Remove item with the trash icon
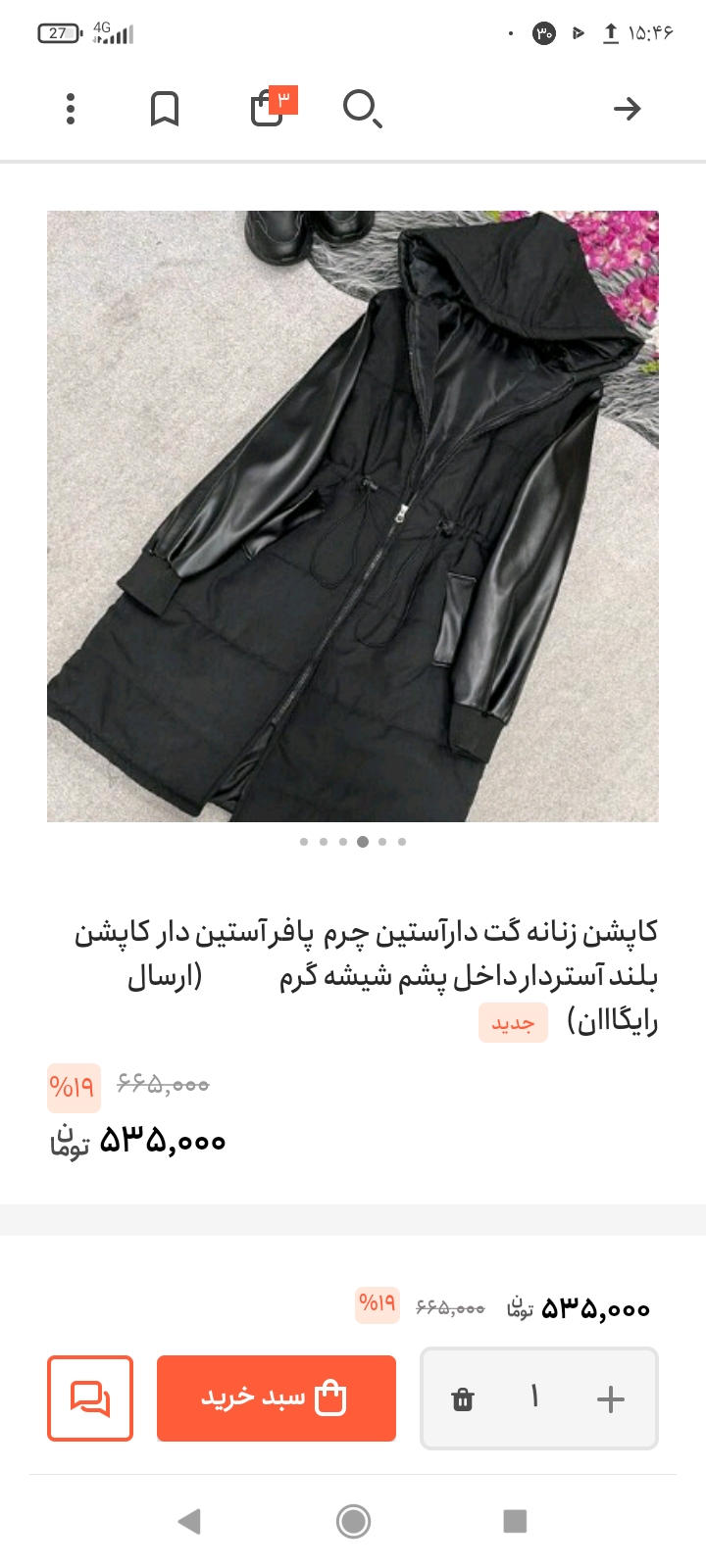The height and width of the screenshot is (1568, 706). 463,1398
